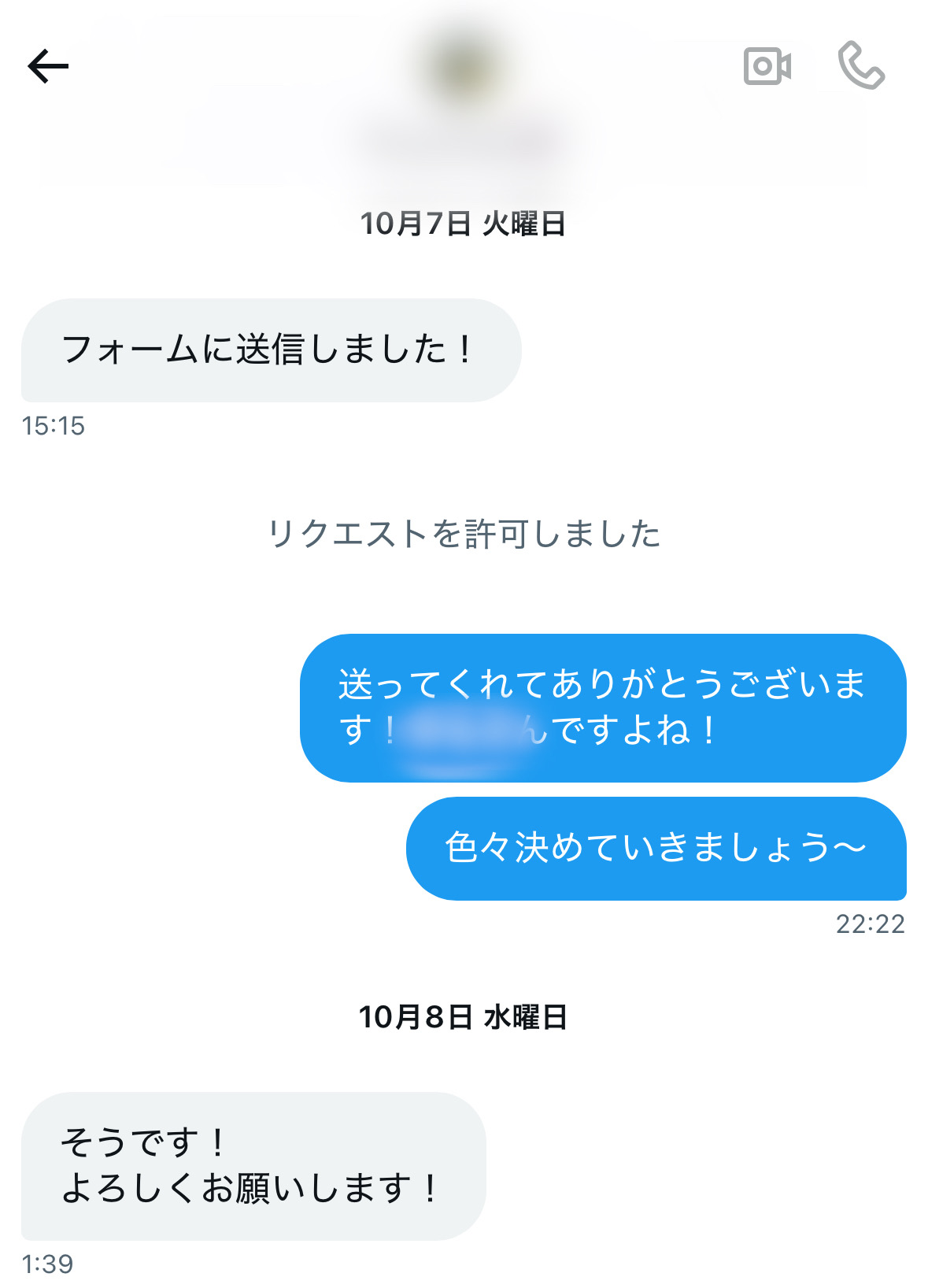Start a video call
The height and width of the screenshot is (1288, 928).
[767, 66]
